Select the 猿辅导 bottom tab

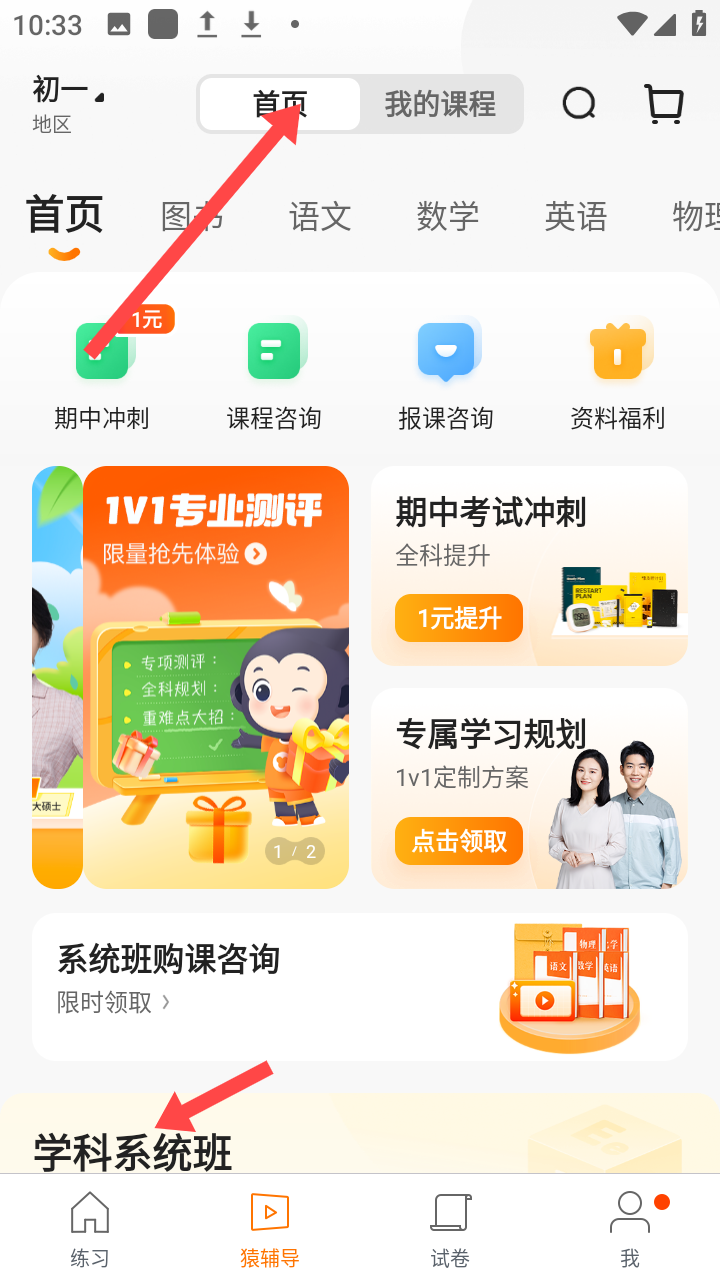(x=270, y=1229)
